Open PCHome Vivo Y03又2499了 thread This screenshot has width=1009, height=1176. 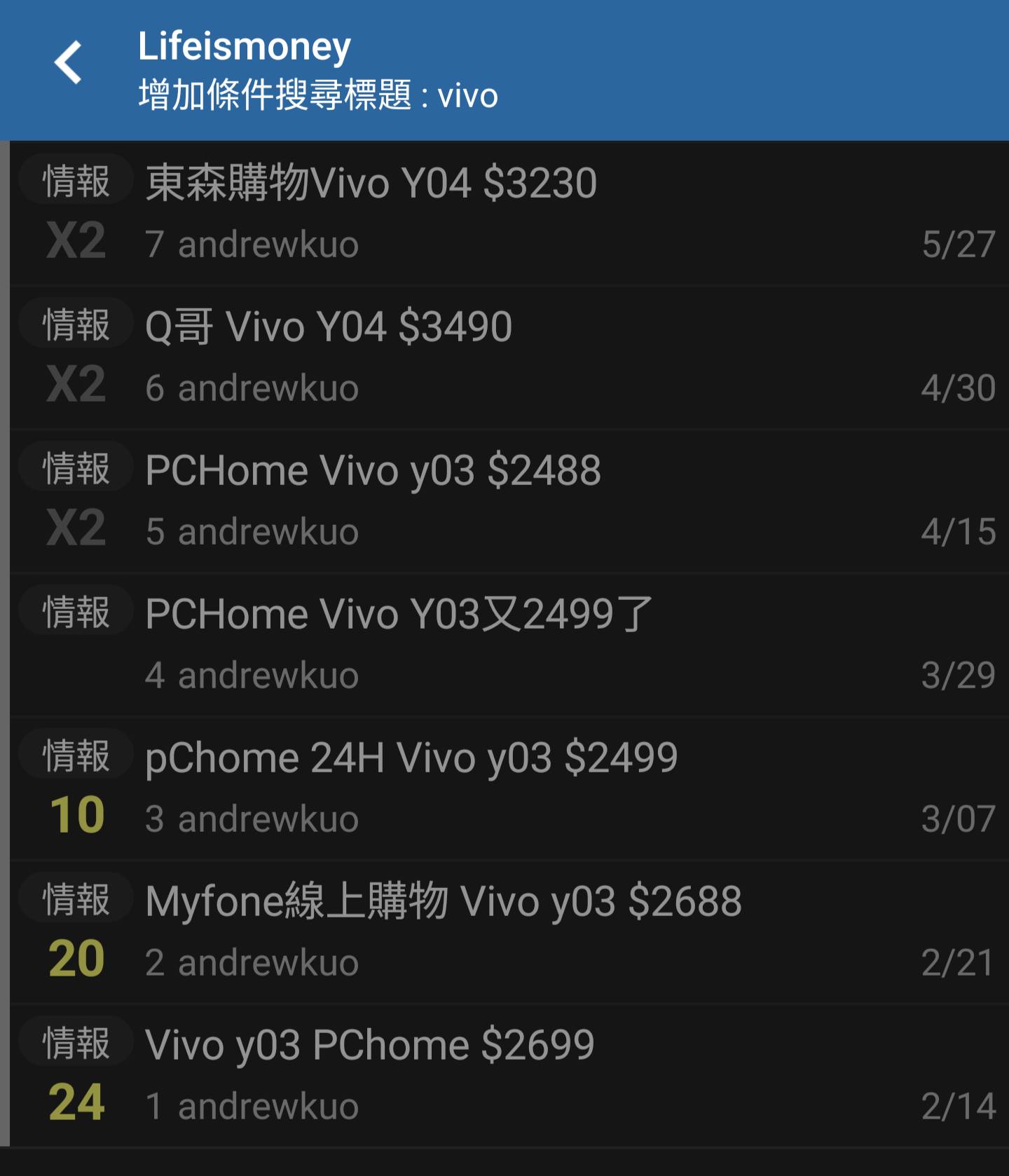[x=399, y=615]
